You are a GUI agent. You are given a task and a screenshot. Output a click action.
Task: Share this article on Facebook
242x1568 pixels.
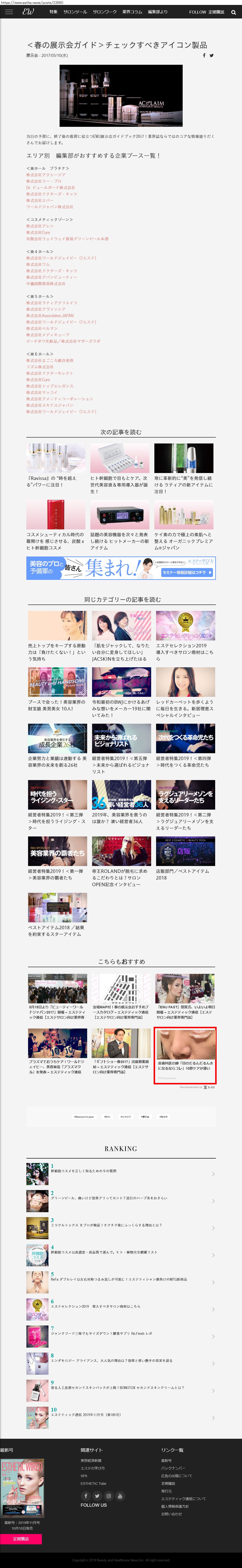(x=204, y=55)
